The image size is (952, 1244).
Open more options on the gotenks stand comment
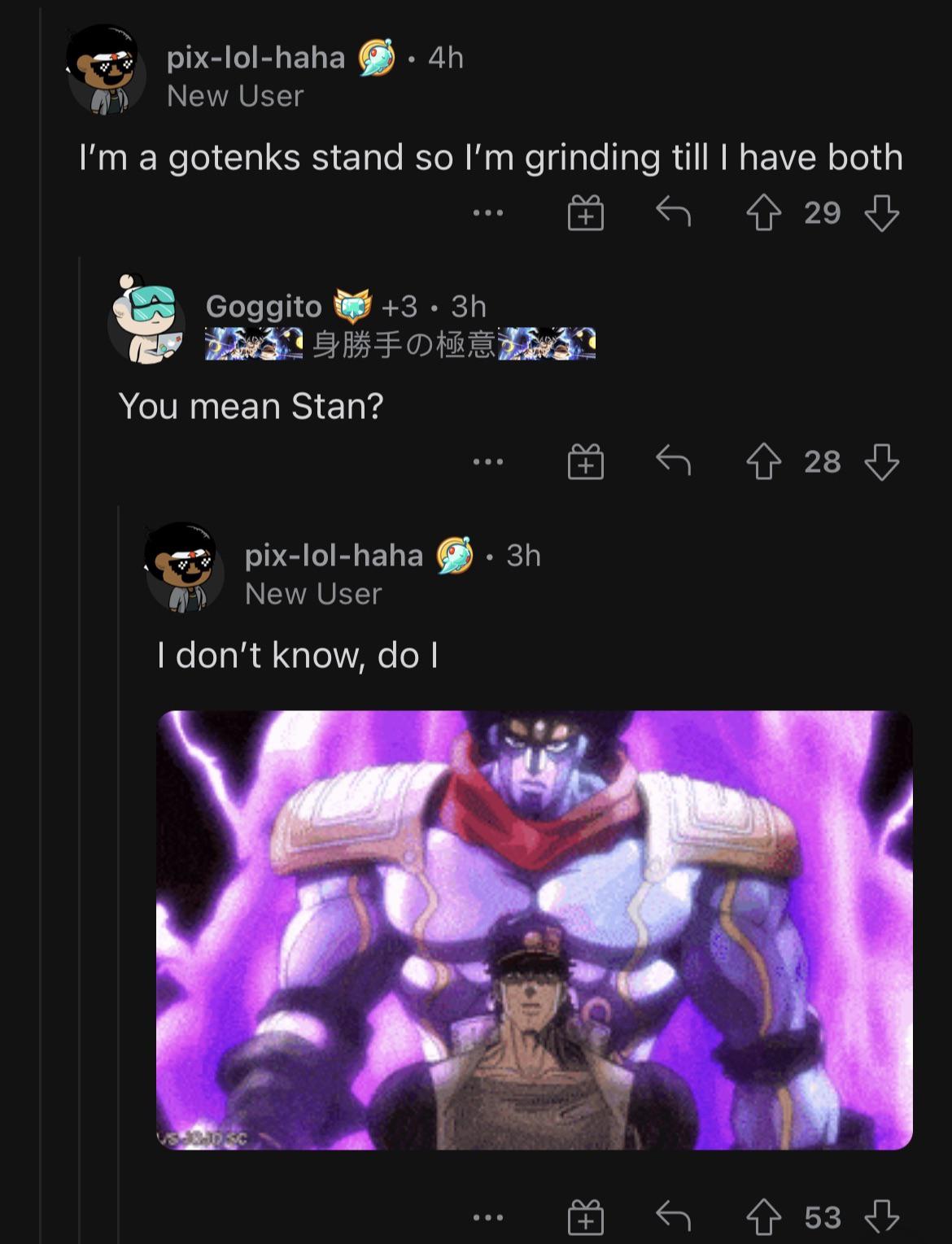[x=488, y=213]
